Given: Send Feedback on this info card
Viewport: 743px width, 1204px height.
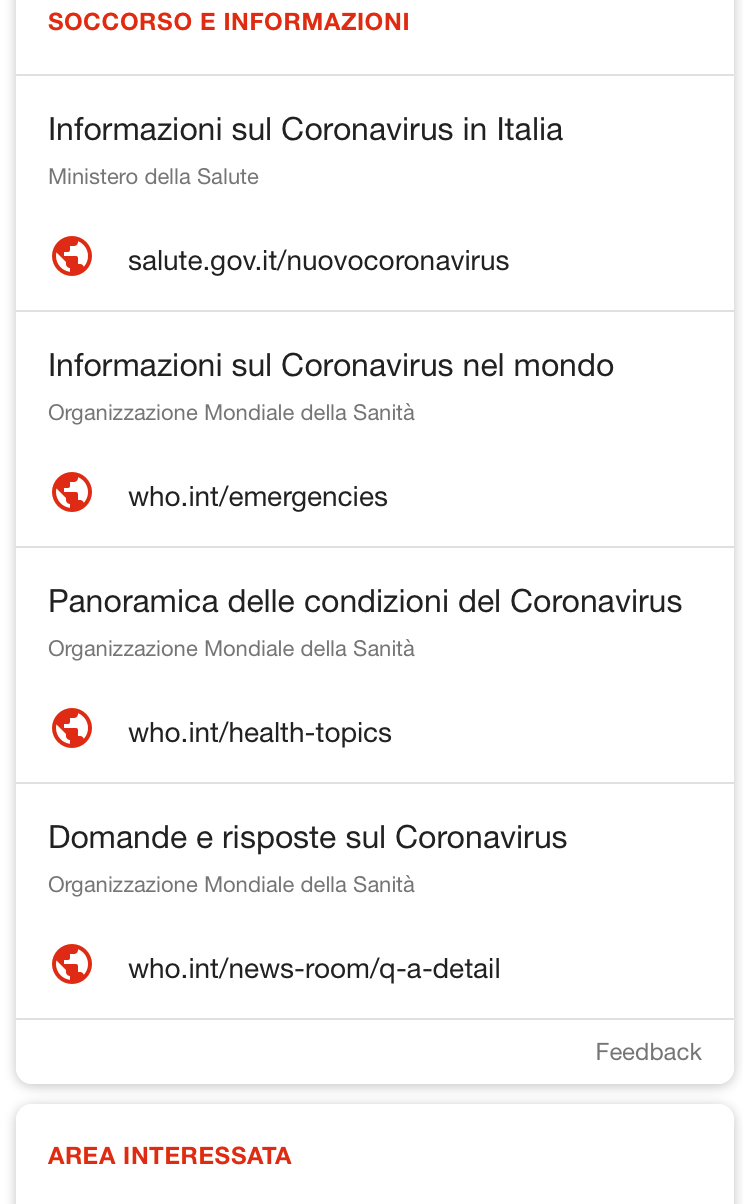Looking at the screenshot, I should point(648,1052).
